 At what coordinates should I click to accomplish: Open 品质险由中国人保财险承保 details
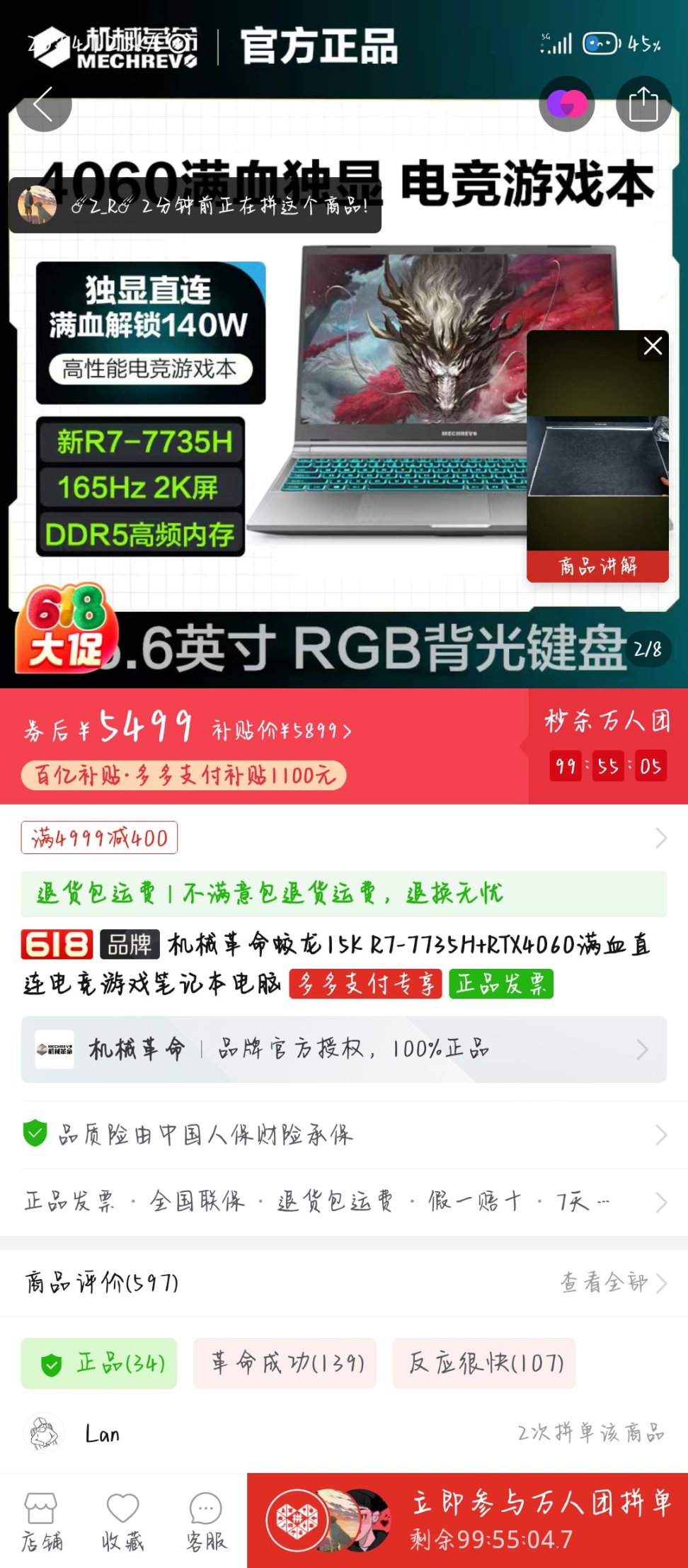pos(343,1135)
